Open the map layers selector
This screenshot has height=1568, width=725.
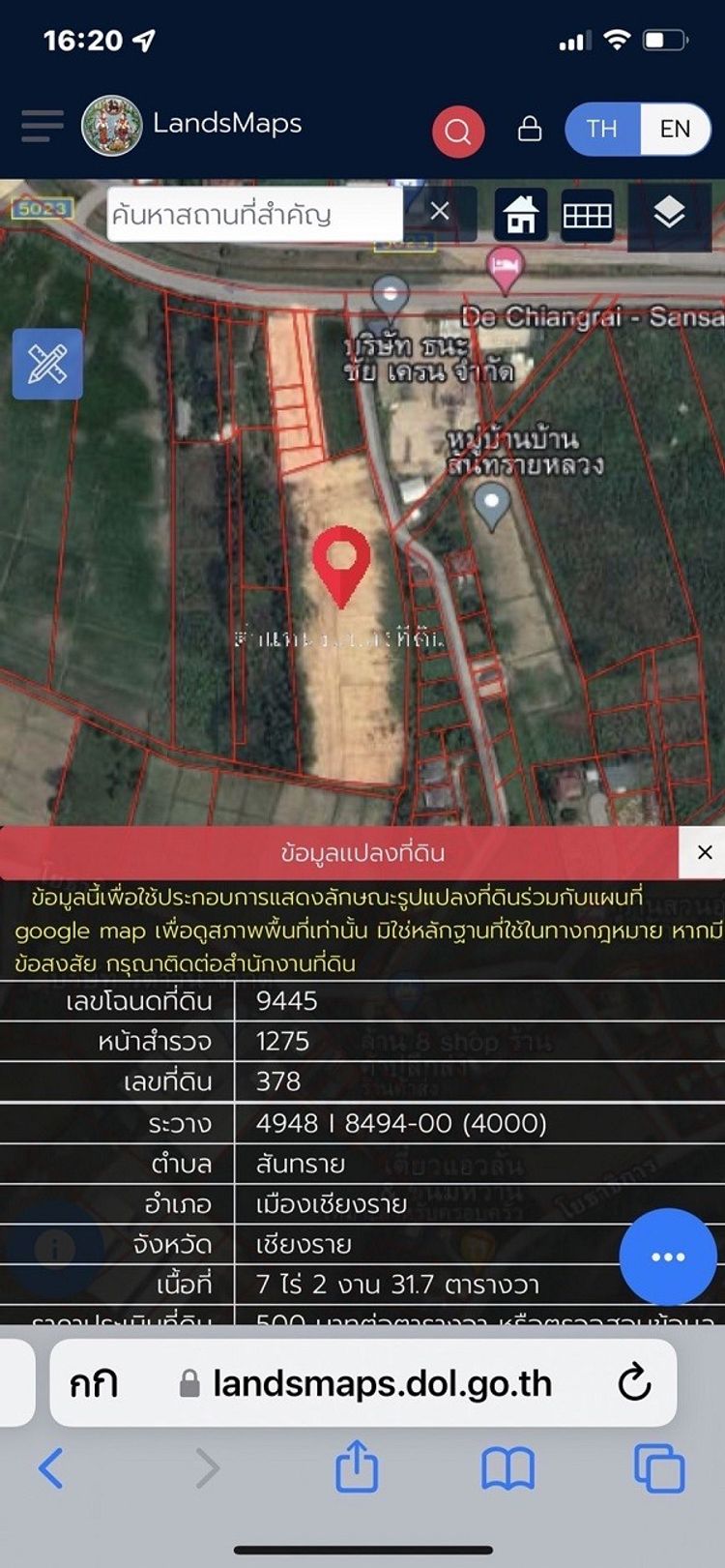tap(669, 214)
